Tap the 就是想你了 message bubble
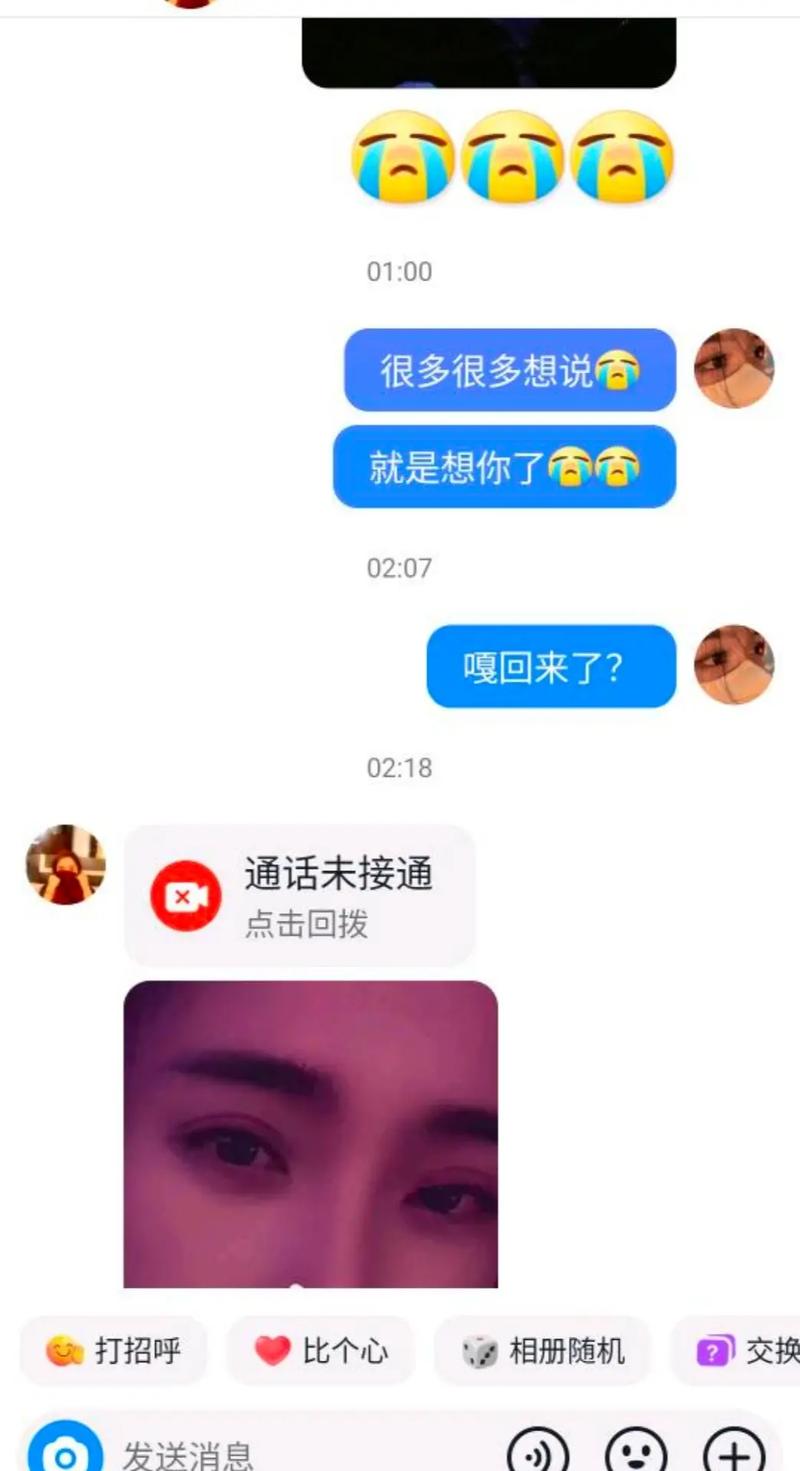The width and height of the screenshot is (800, 1471). (x=504, y=466)
